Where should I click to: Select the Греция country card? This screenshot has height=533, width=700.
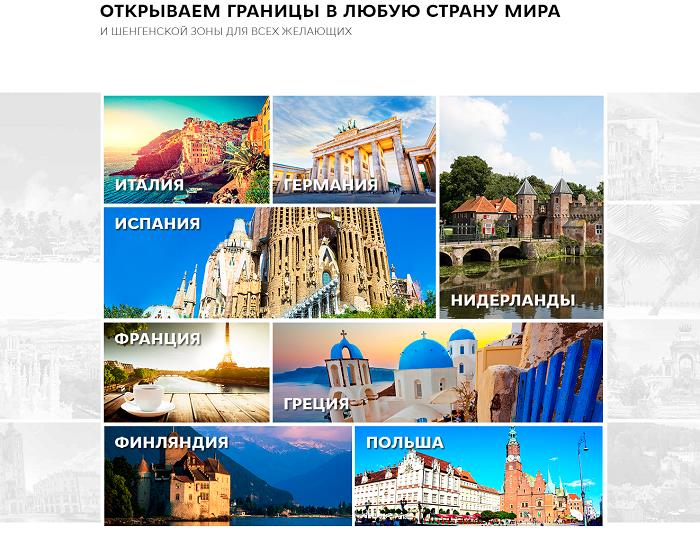438,371
